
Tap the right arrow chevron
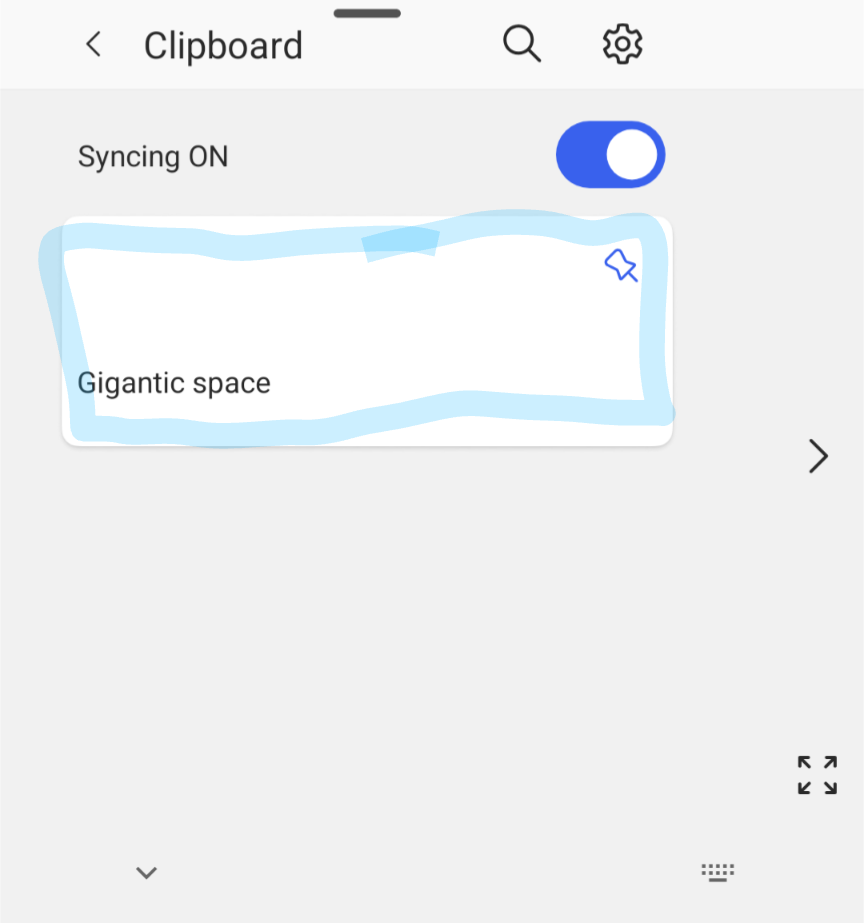coord(818,456)
